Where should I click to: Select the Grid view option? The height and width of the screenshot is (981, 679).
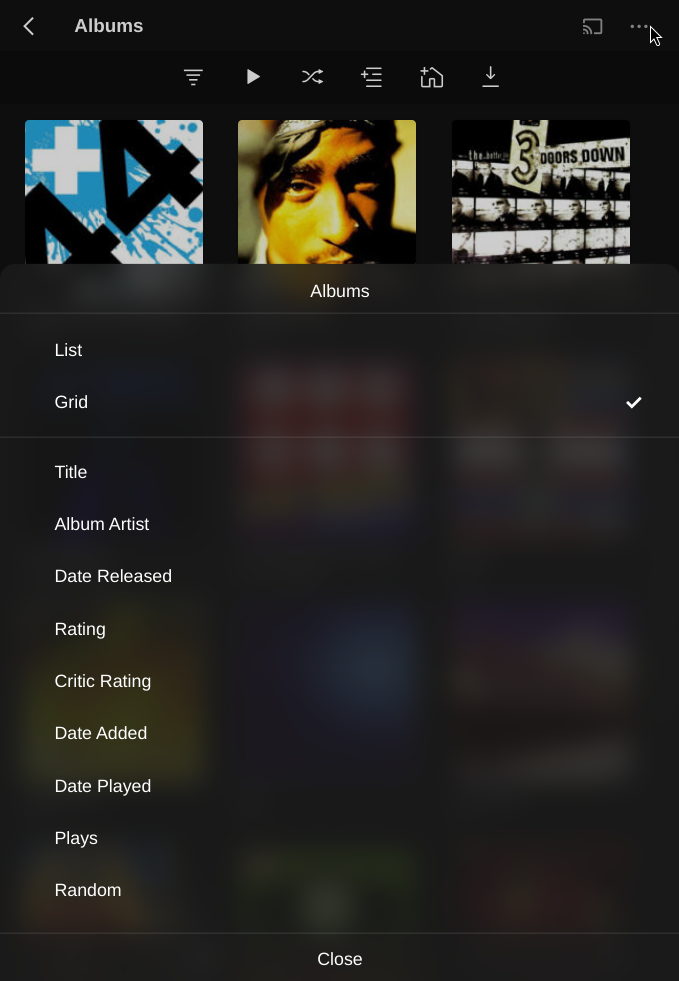(x=72, y=402)
